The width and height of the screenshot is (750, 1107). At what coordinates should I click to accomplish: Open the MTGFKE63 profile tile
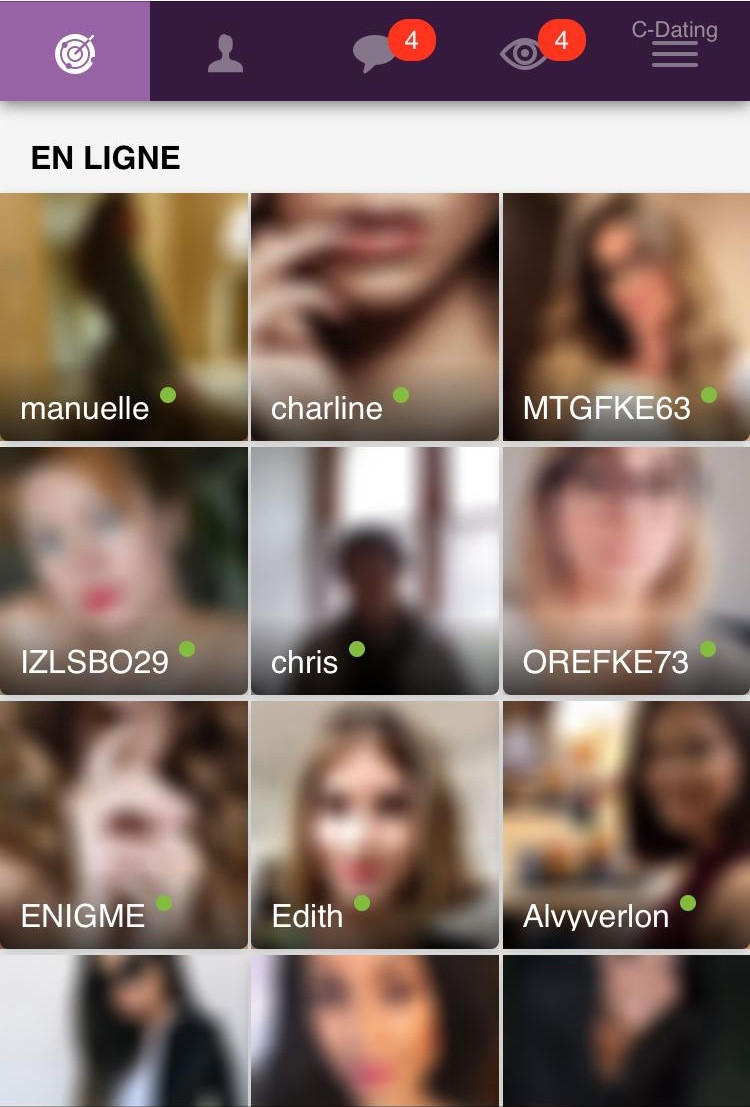pos(626,317)
